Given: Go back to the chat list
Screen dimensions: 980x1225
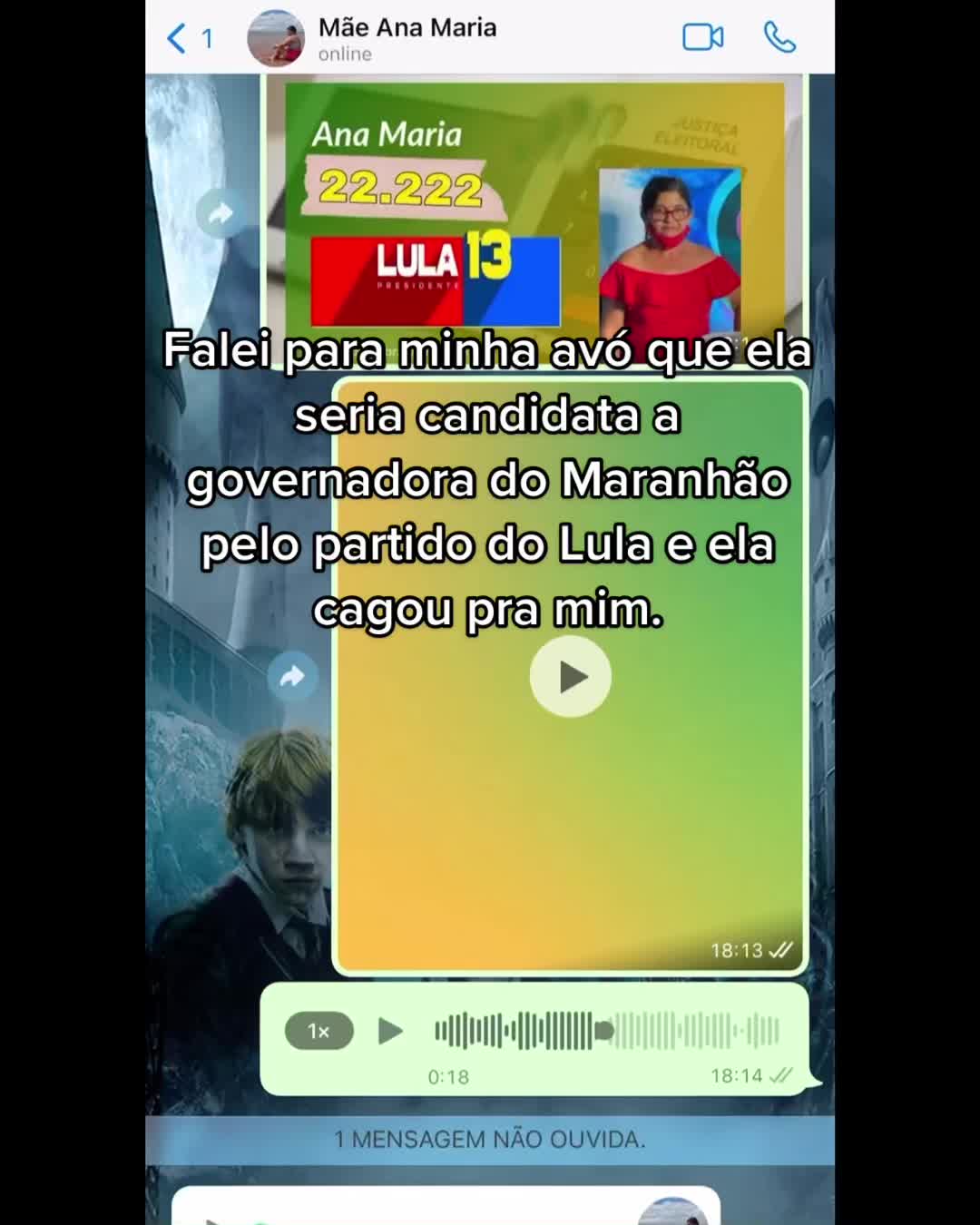Looking at the screenshot, I should (x=189, y=38).
